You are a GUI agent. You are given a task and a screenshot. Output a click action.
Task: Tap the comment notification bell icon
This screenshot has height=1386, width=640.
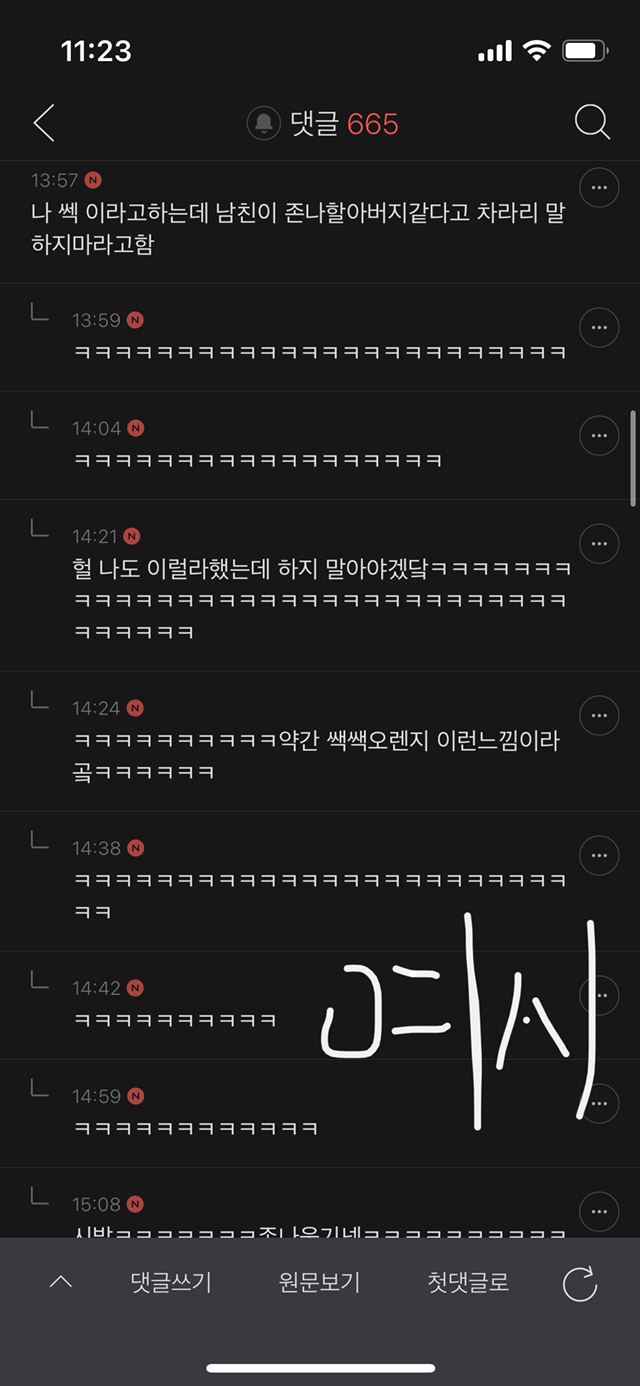pyautogui.click(x=264, y=123)
